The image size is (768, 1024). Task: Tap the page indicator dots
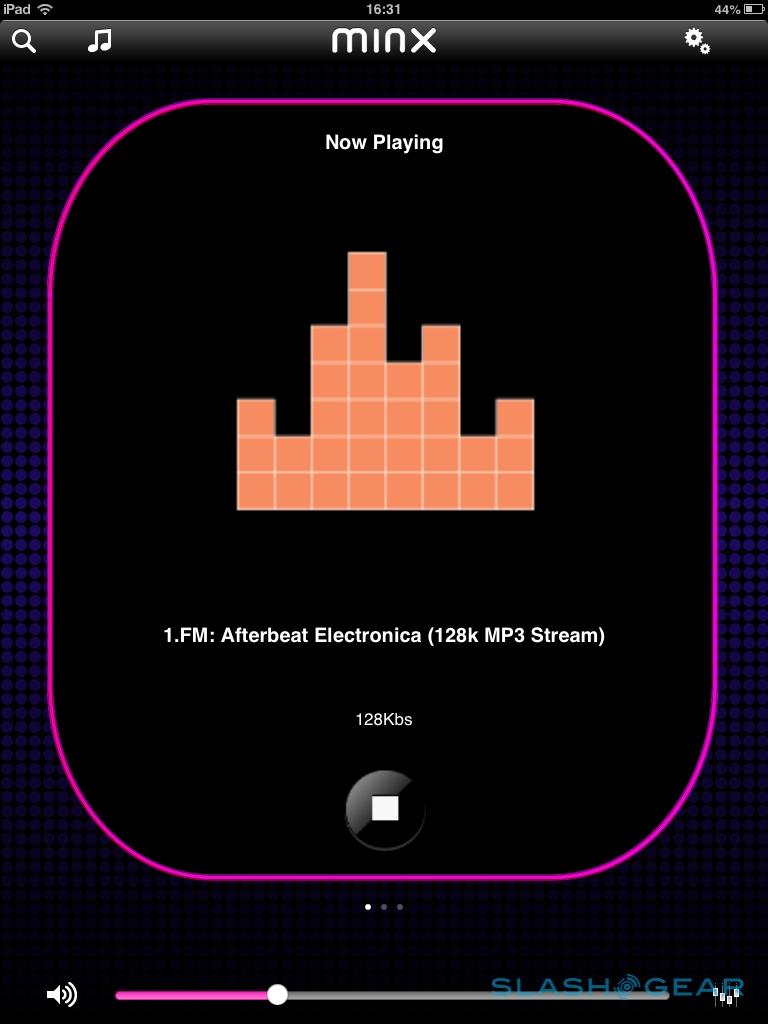point(384,907)
